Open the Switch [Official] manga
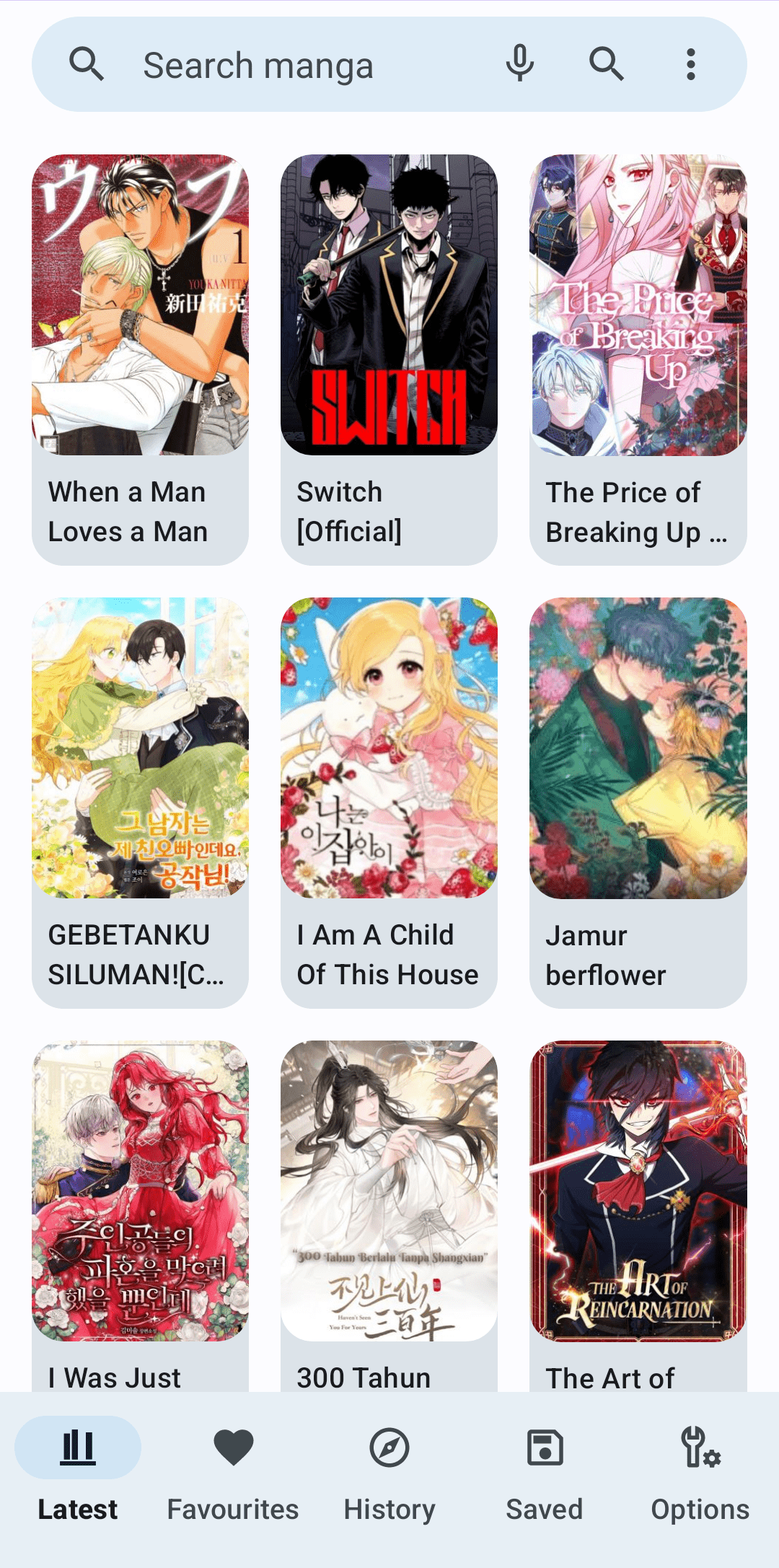779x1568 pixels. point(389,359)
